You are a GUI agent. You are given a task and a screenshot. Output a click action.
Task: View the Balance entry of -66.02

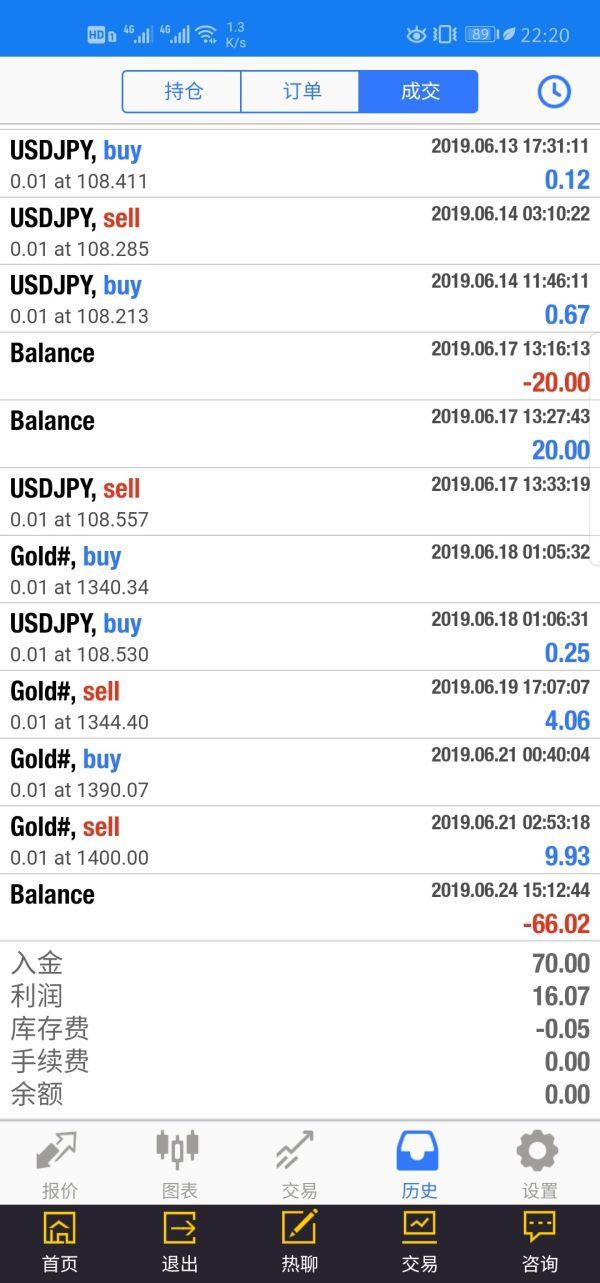[300, 908]
